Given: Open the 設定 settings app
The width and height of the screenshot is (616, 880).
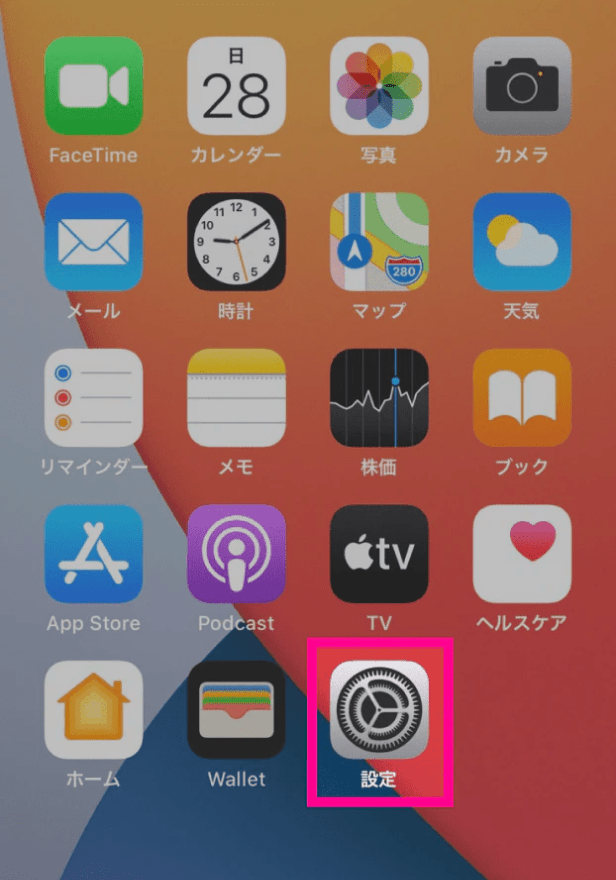Looking at the screenshot, I should tap(379, 710).
